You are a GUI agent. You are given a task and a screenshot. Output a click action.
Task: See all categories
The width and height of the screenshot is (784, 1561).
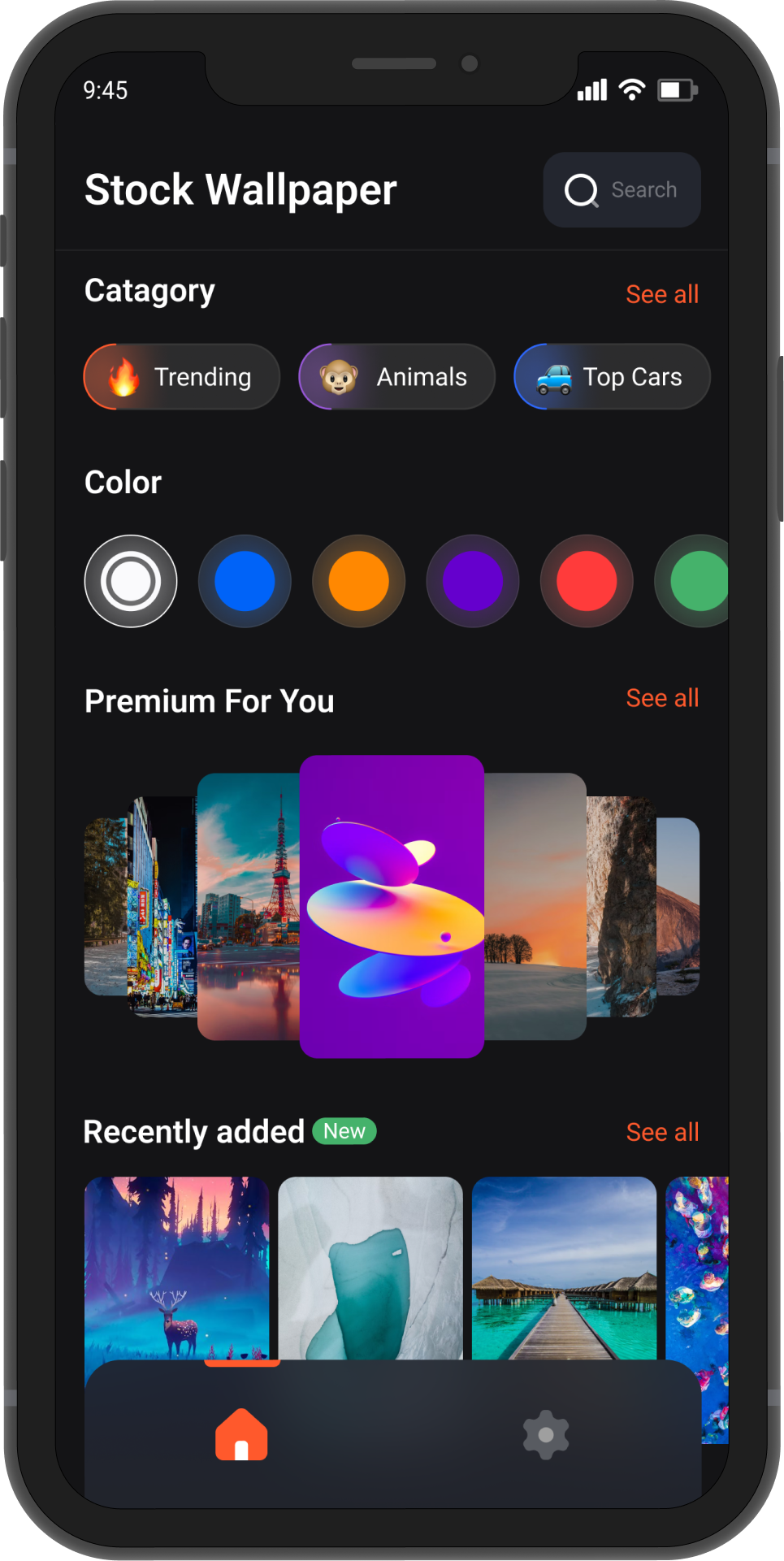661,294
